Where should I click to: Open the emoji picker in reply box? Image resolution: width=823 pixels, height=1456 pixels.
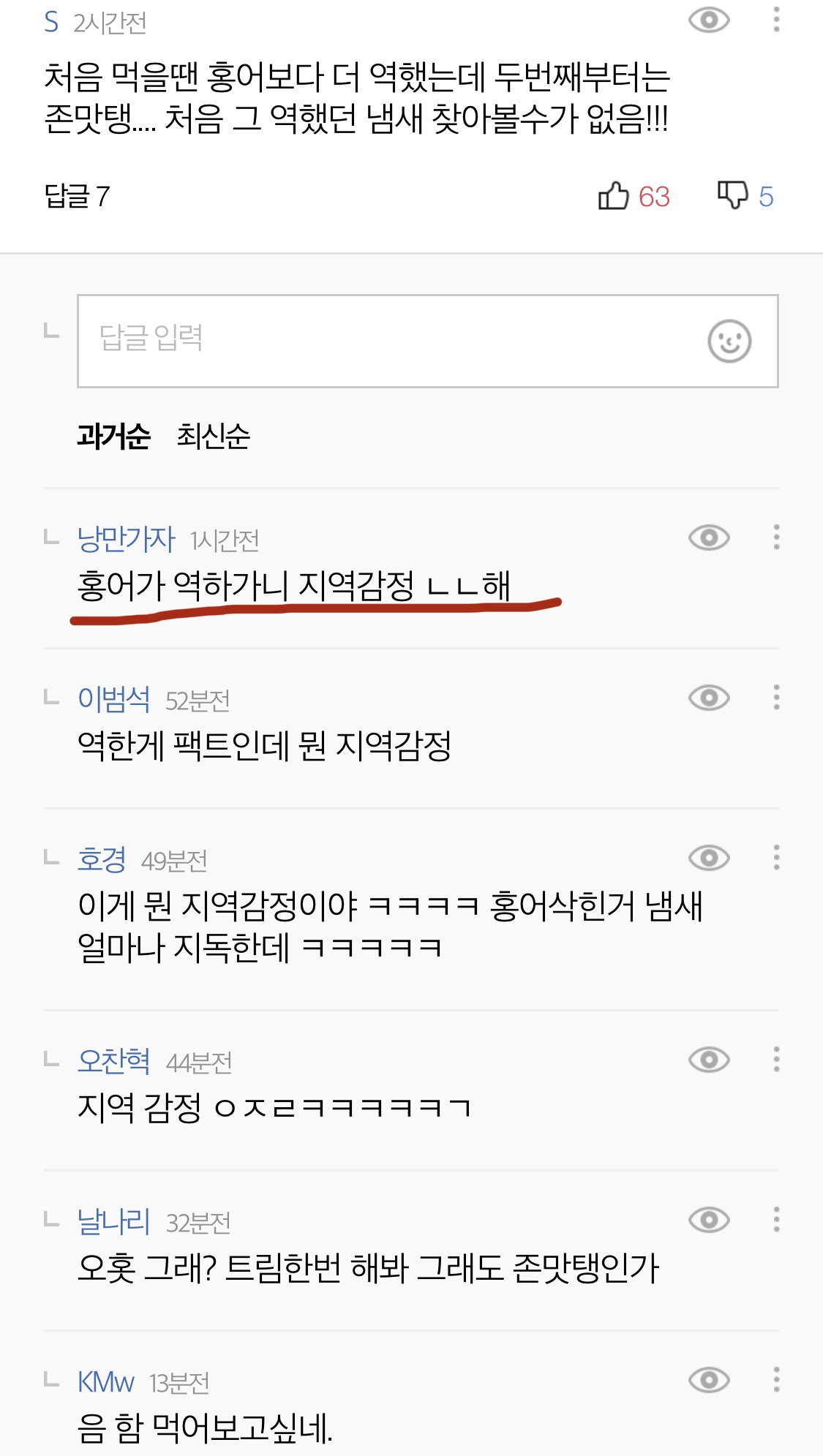(729, 341)
